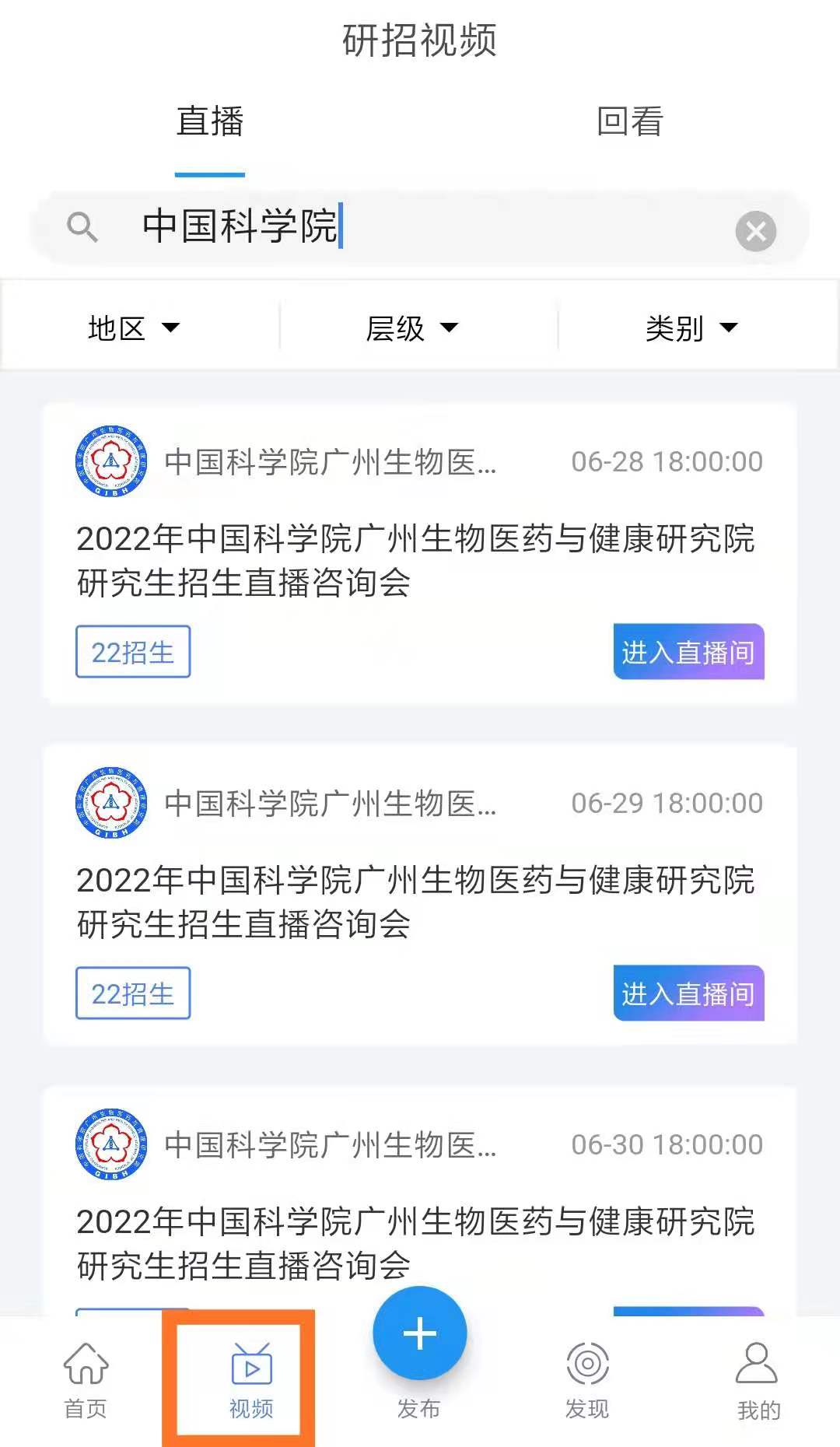This screenshot has height=1447, width=840.
Task: Clear the search text 中国科学院
Action: pyautogui.click(x=755, y=231)
